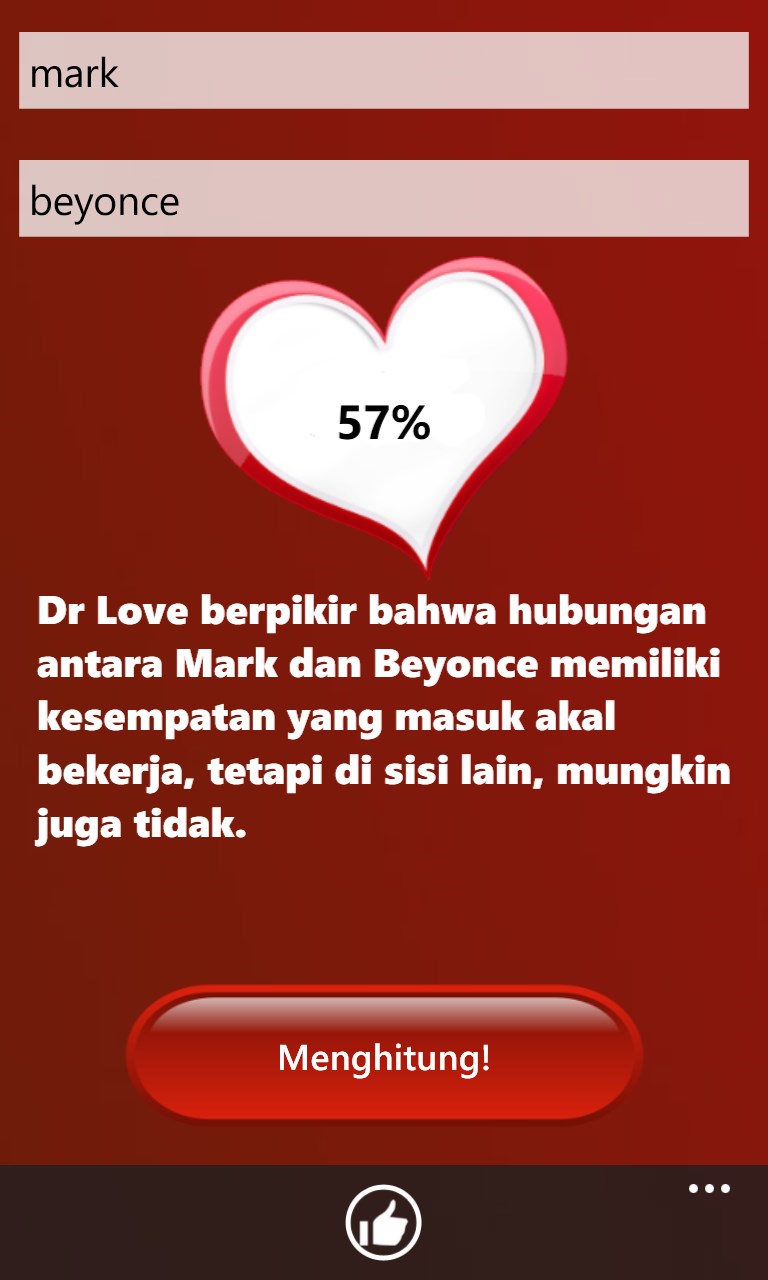
Task: Edit the second name field containing beyonce
Action: click(384, 199)
